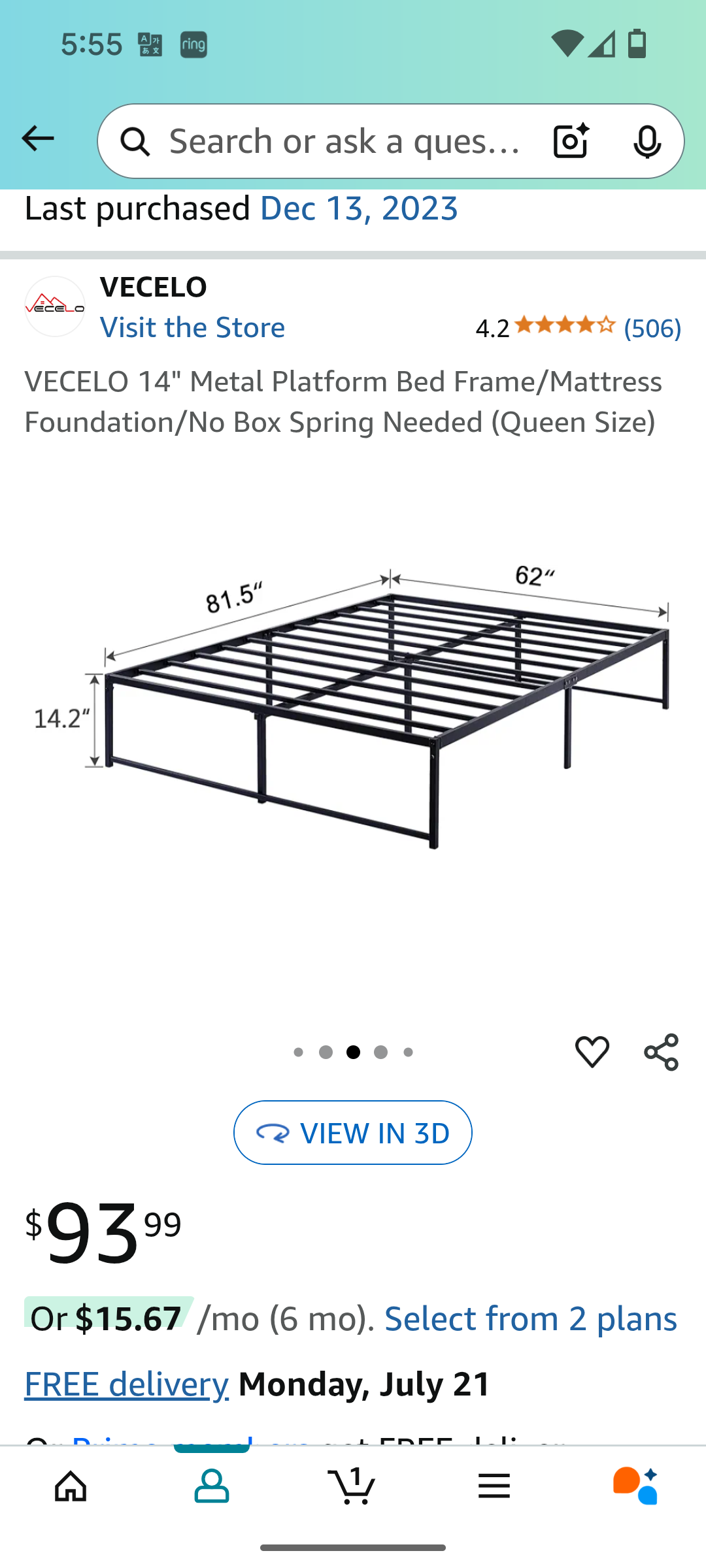Visit the VECELO store
The image size is (706, 1568).
(192, 327)
